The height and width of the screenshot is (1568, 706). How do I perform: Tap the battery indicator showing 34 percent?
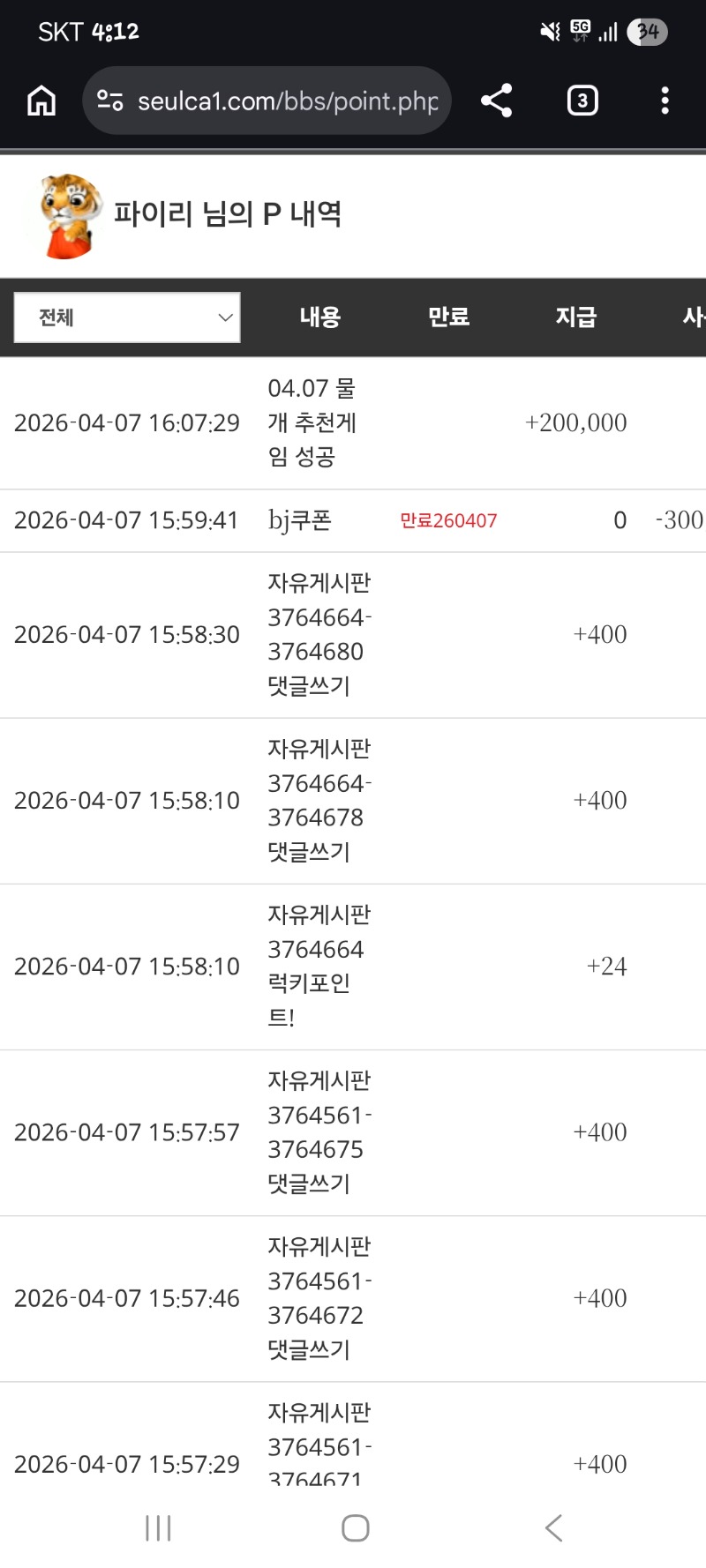click(648, 31)
